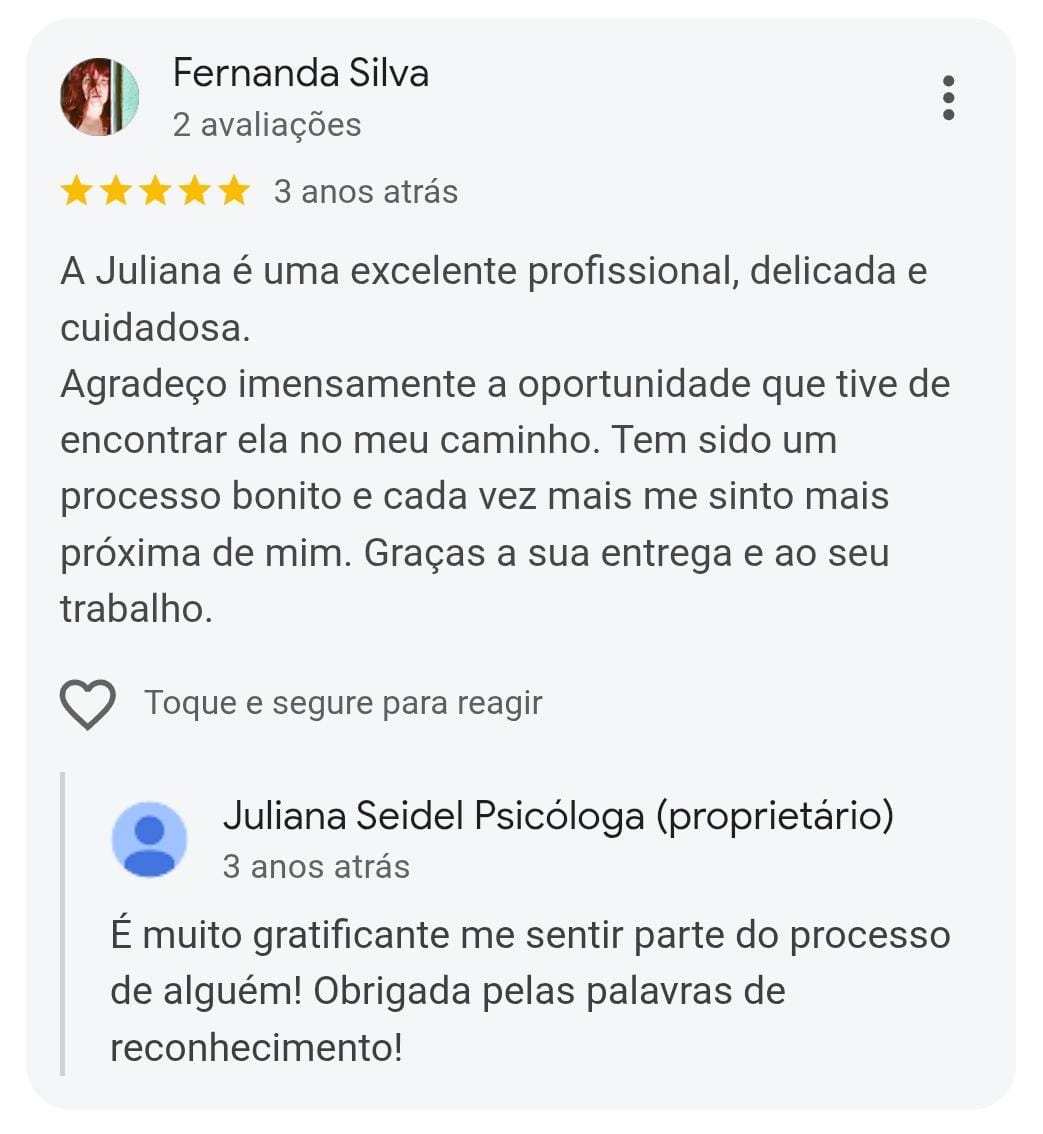
Task: Click Juliana Seidel's blue avatar icon
Action: pos(148,840)
